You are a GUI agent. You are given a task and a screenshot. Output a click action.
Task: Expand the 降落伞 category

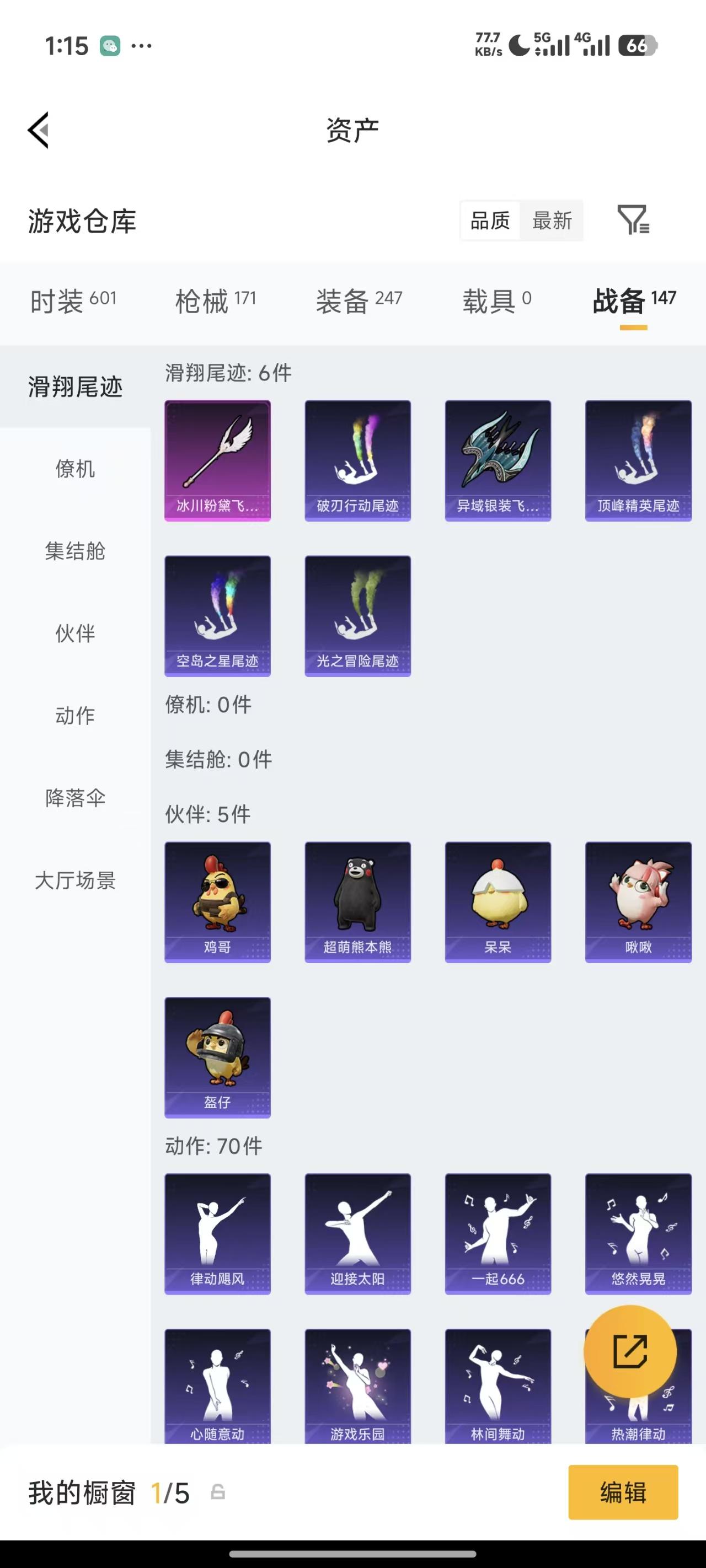(x=76, y=798)
